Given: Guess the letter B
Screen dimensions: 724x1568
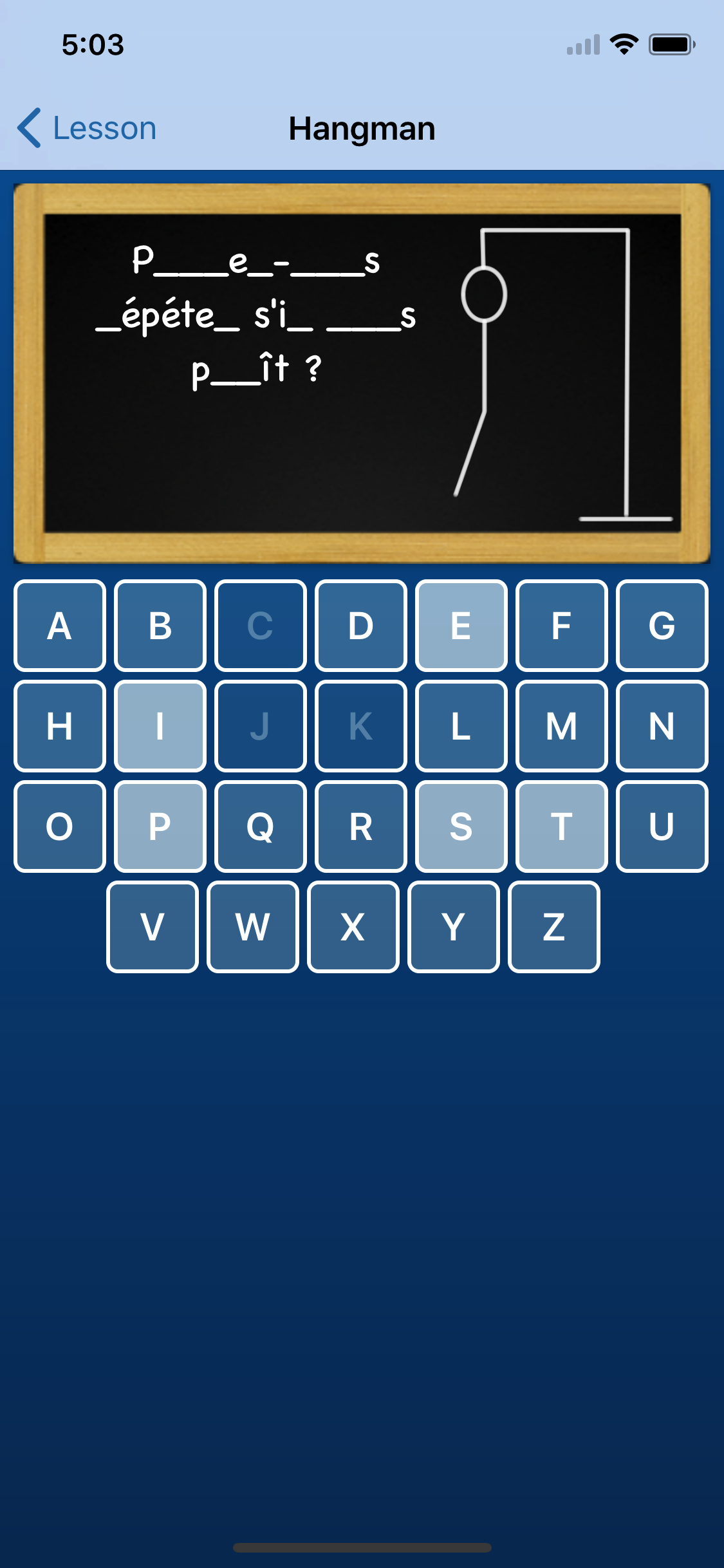Looking at the screenshot, I should pyautogui.click(x=160, y=626).
